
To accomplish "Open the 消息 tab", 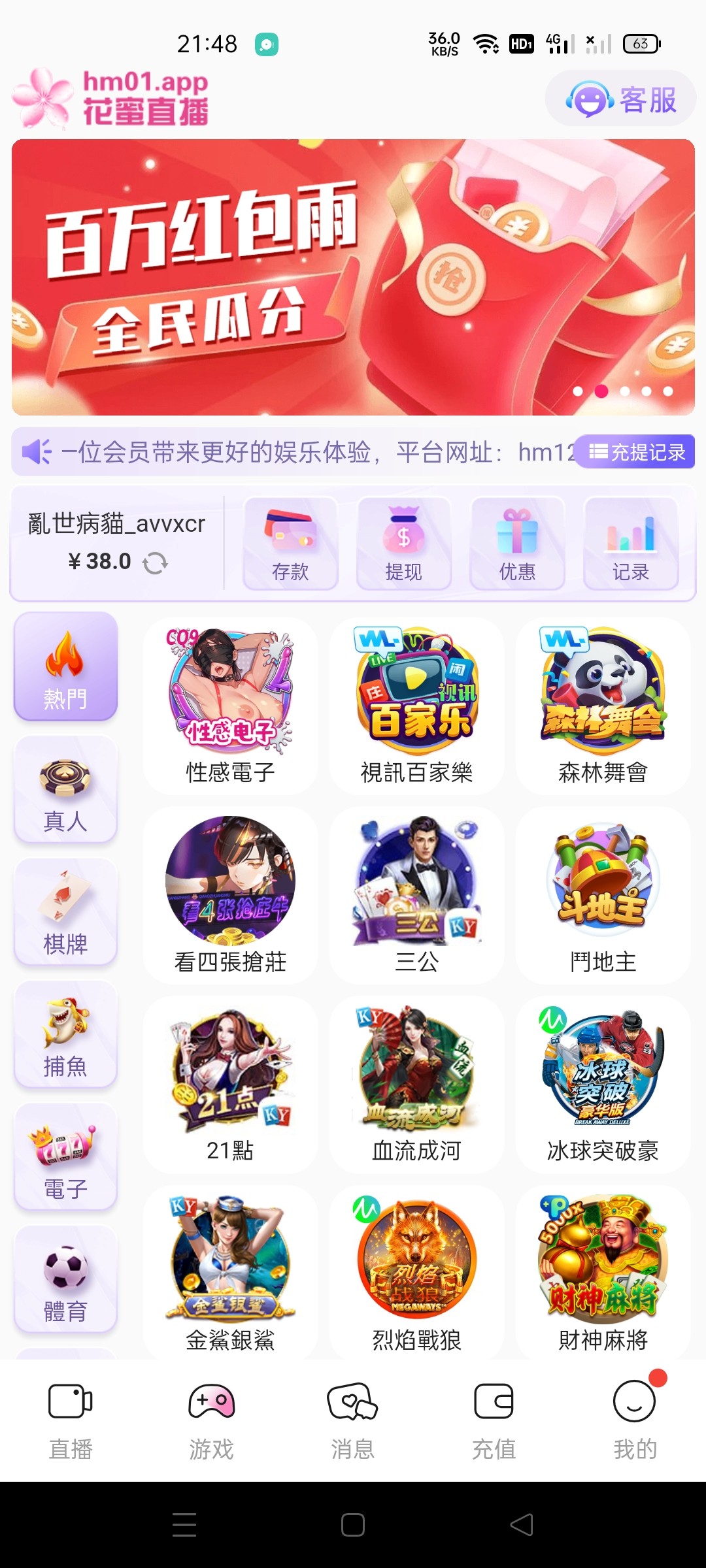I will (x=353, y=1419).
